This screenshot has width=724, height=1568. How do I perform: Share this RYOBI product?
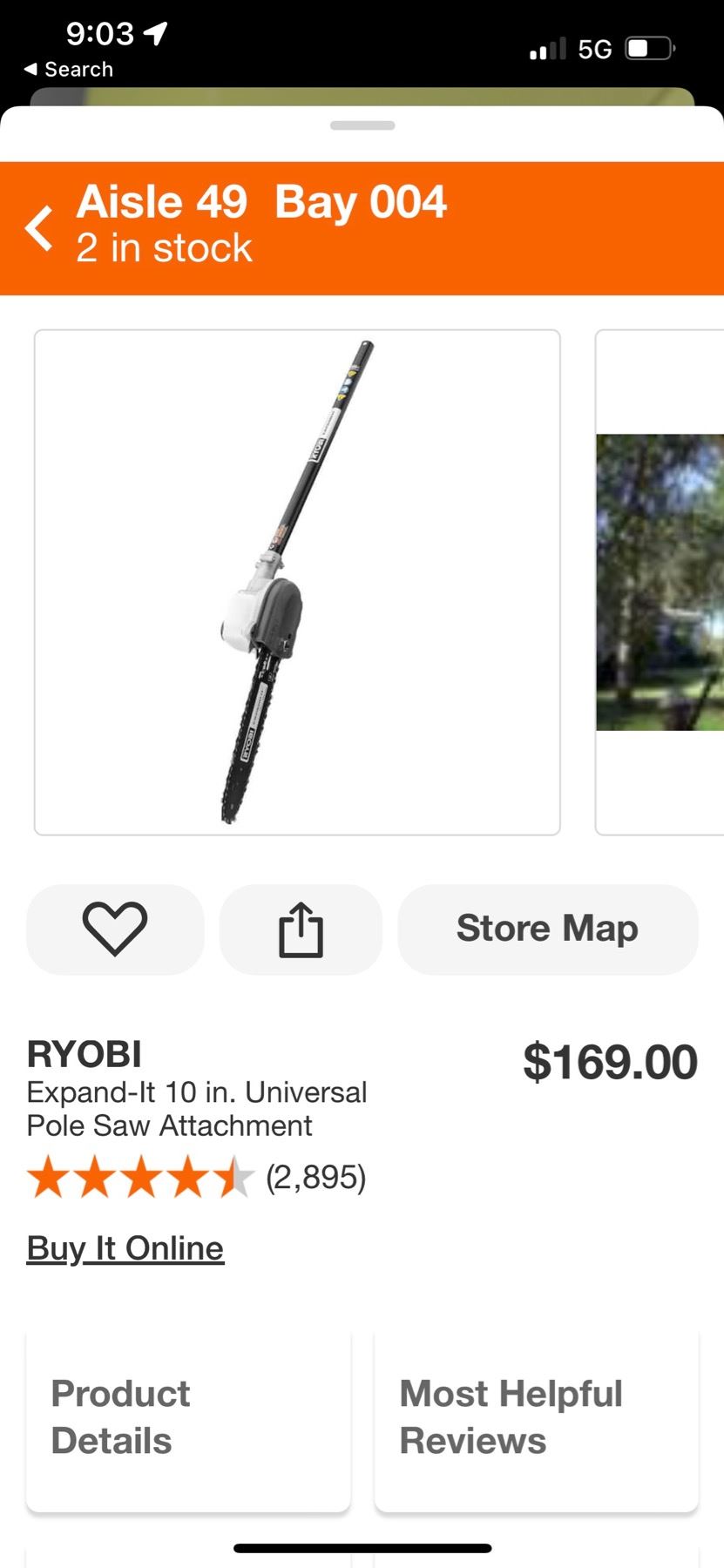tap(301, 929)
